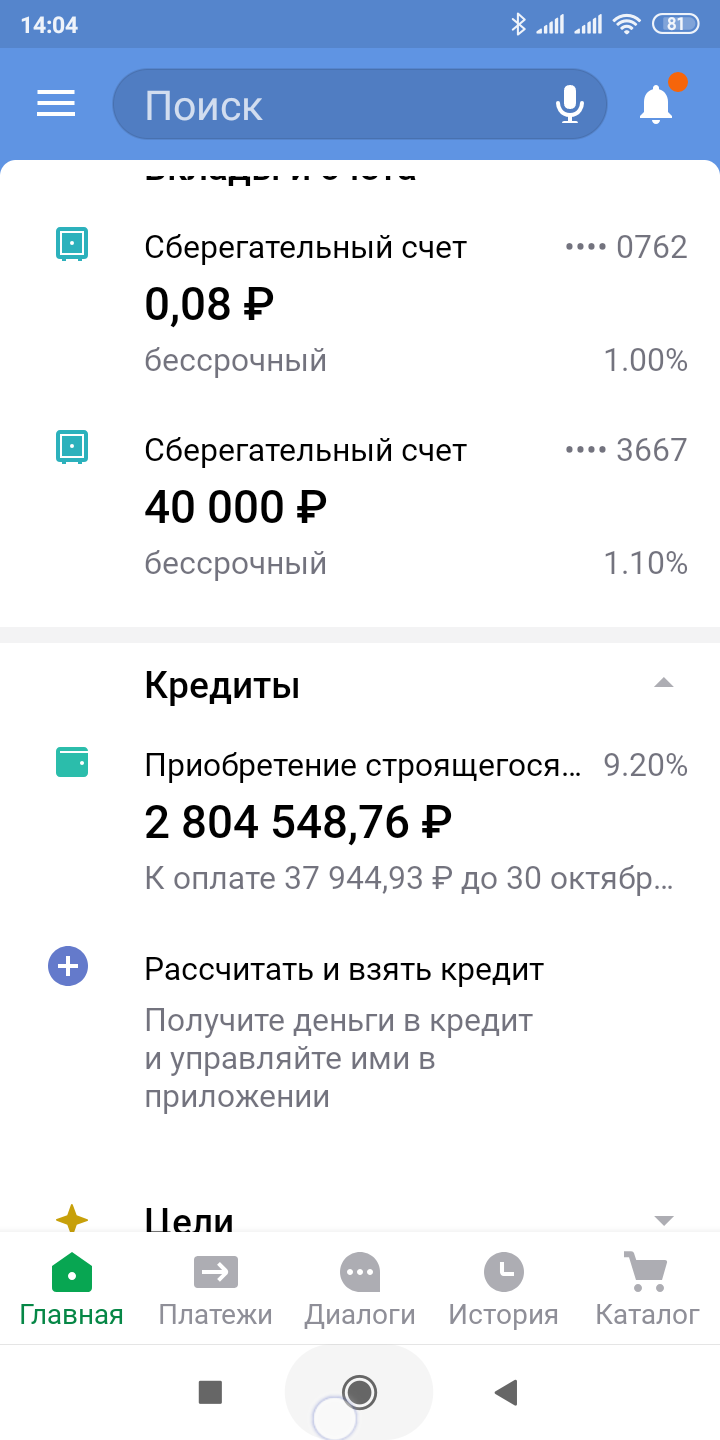Go to the Диалоги tab
This screenshot has height=1440, width=720.
pos(359,1290)
